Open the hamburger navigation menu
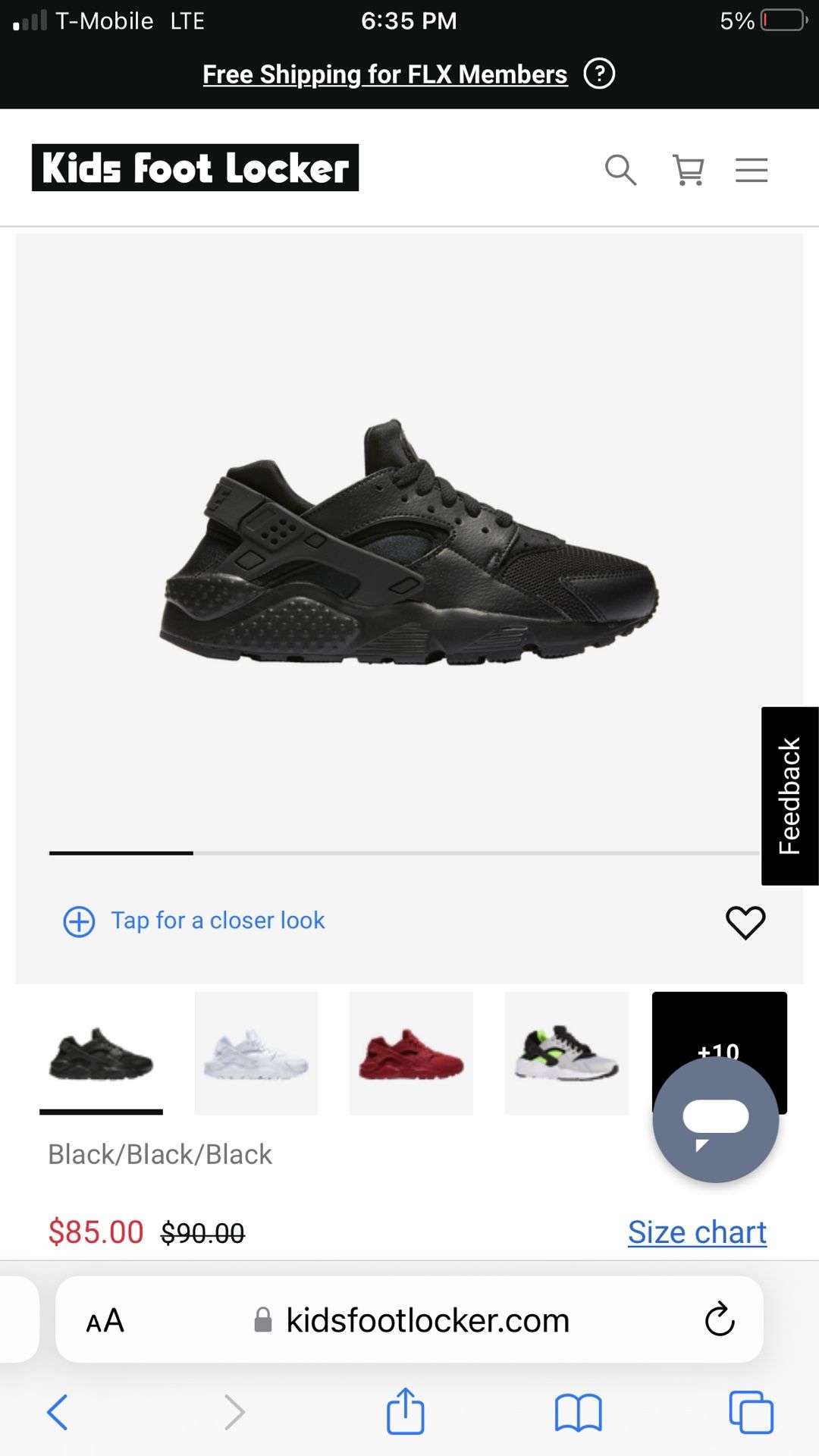Viewport: 819px width, 1456px height. click(x=752, y=170)
